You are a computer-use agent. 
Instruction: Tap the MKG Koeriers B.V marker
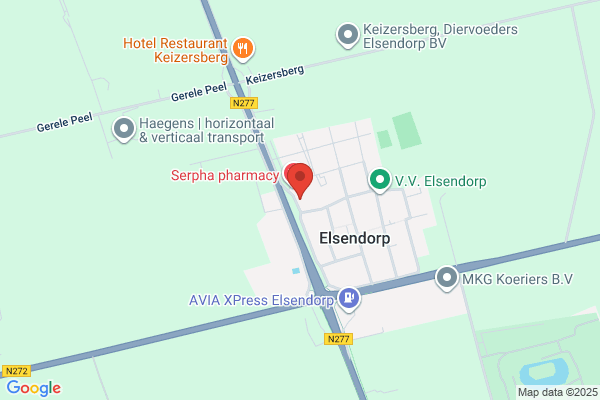point(447,279)
